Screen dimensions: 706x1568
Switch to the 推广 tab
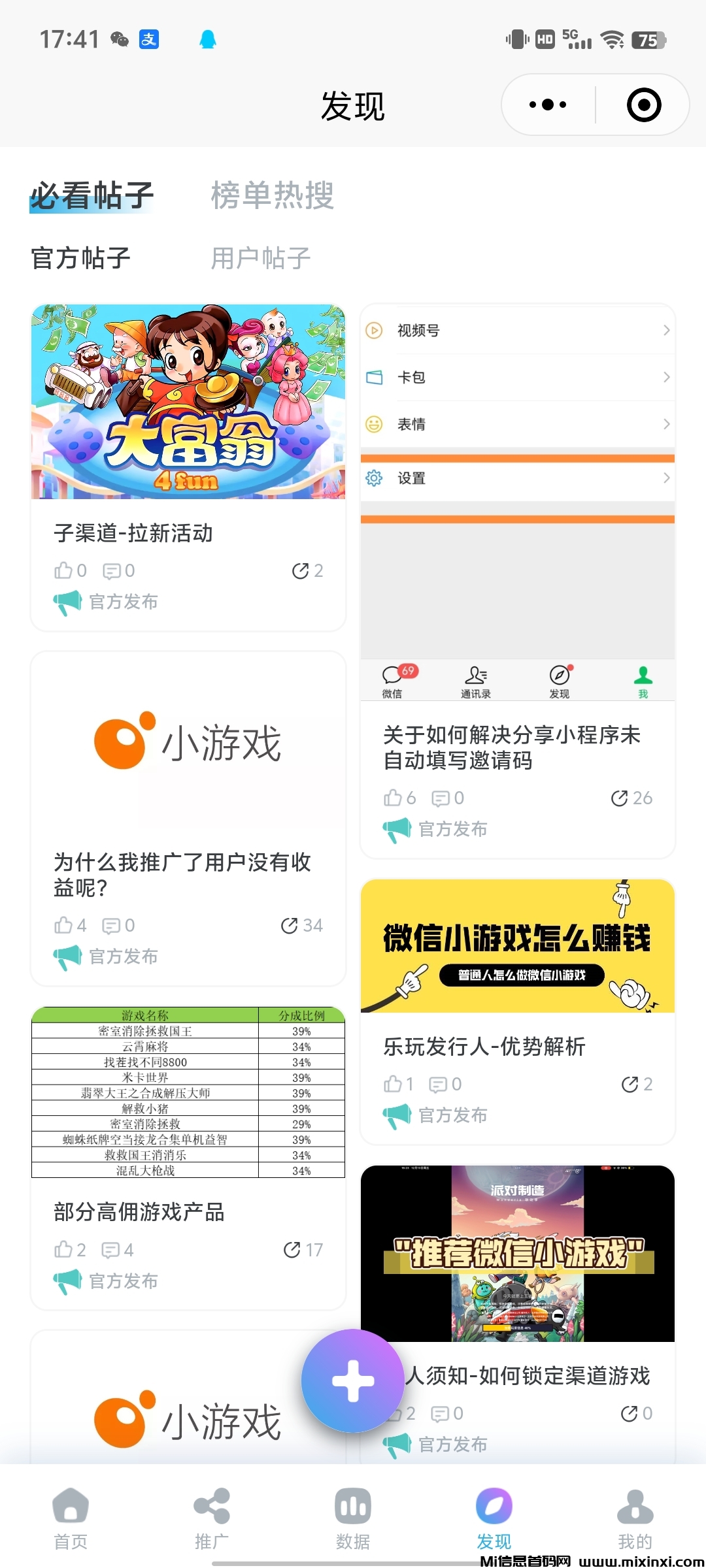coord(212,1518)
